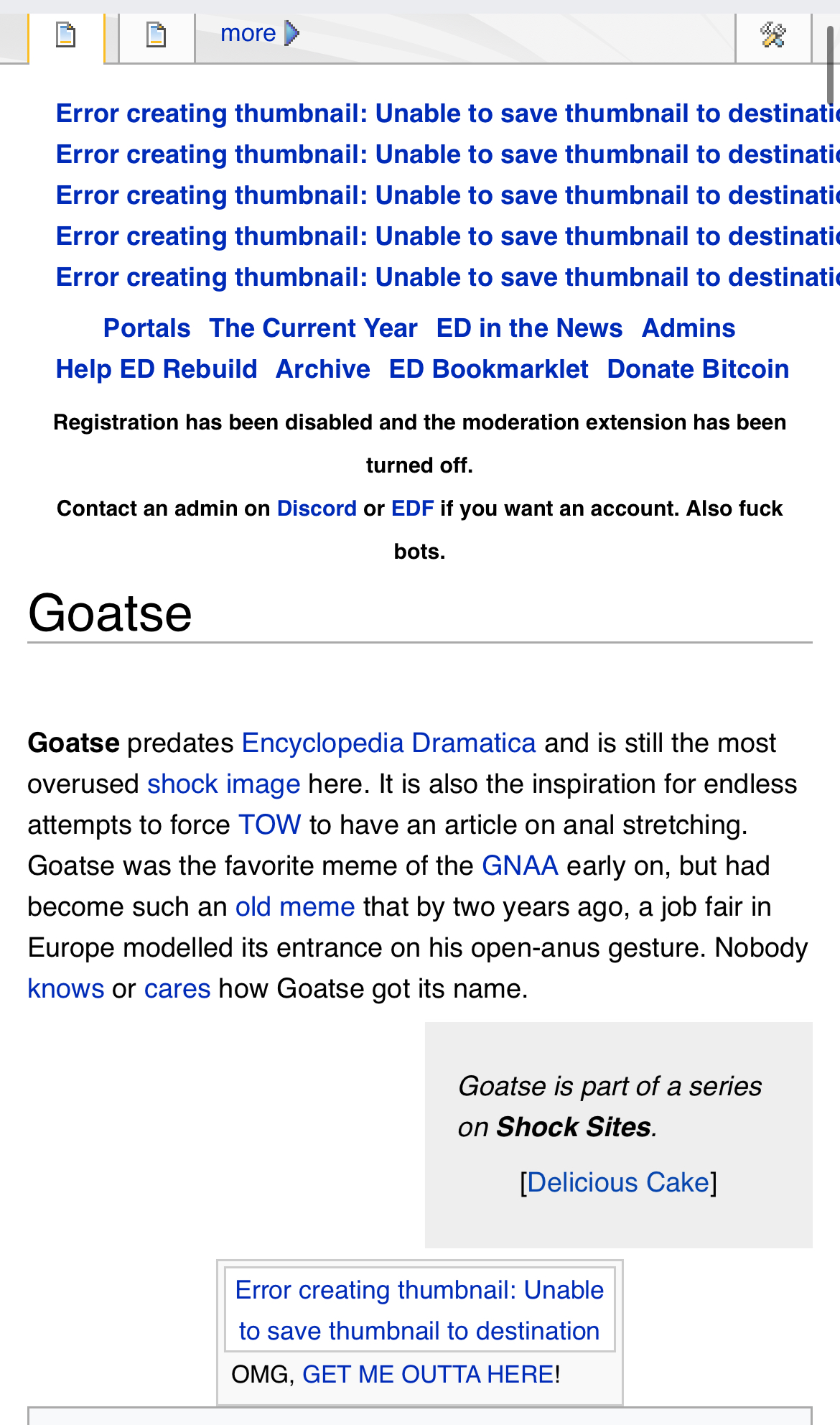Image resolution: width=840 pixels, height=1425 pixels.
Task: Follow the shock image link
Action: pos(223,784)
